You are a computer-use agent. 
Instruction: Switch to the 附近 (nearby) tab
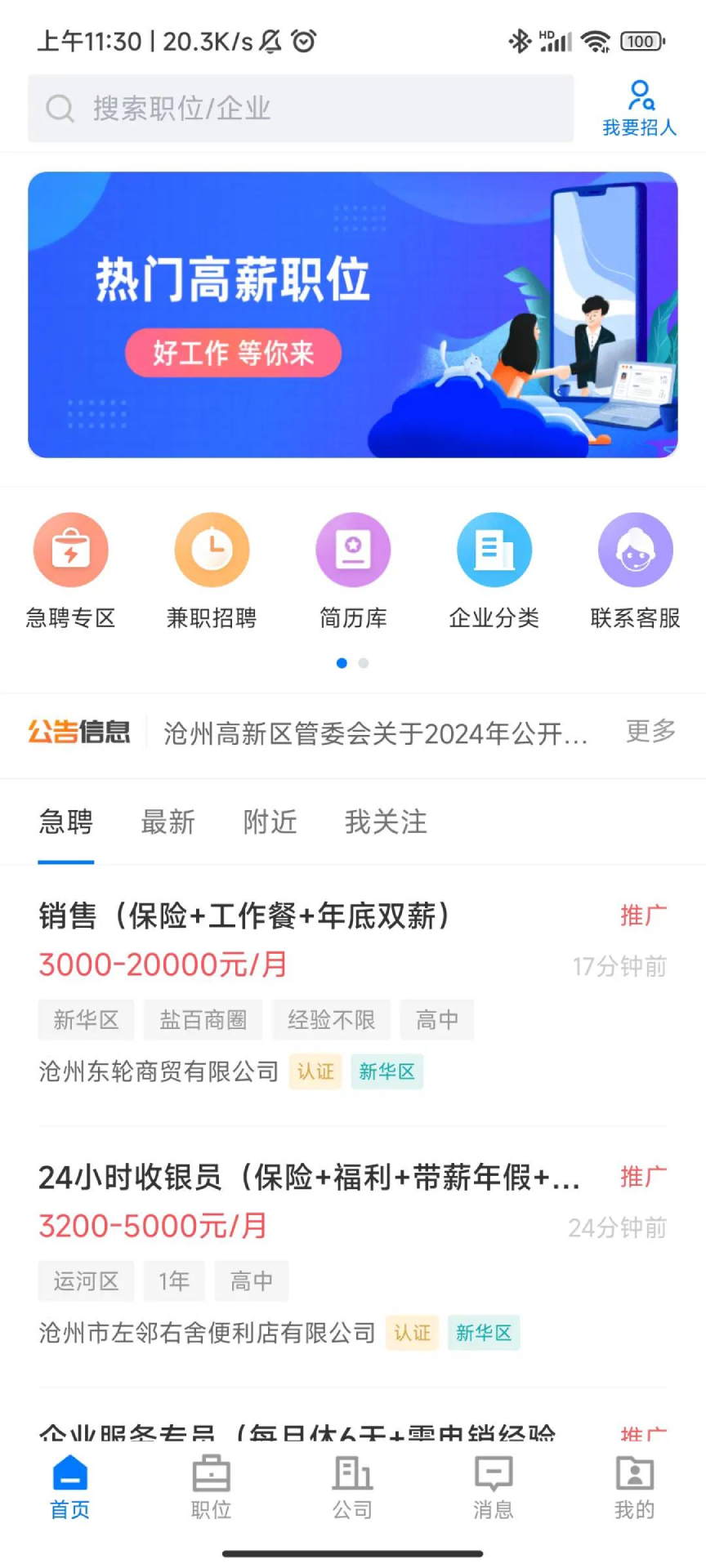tap(270, 823)
